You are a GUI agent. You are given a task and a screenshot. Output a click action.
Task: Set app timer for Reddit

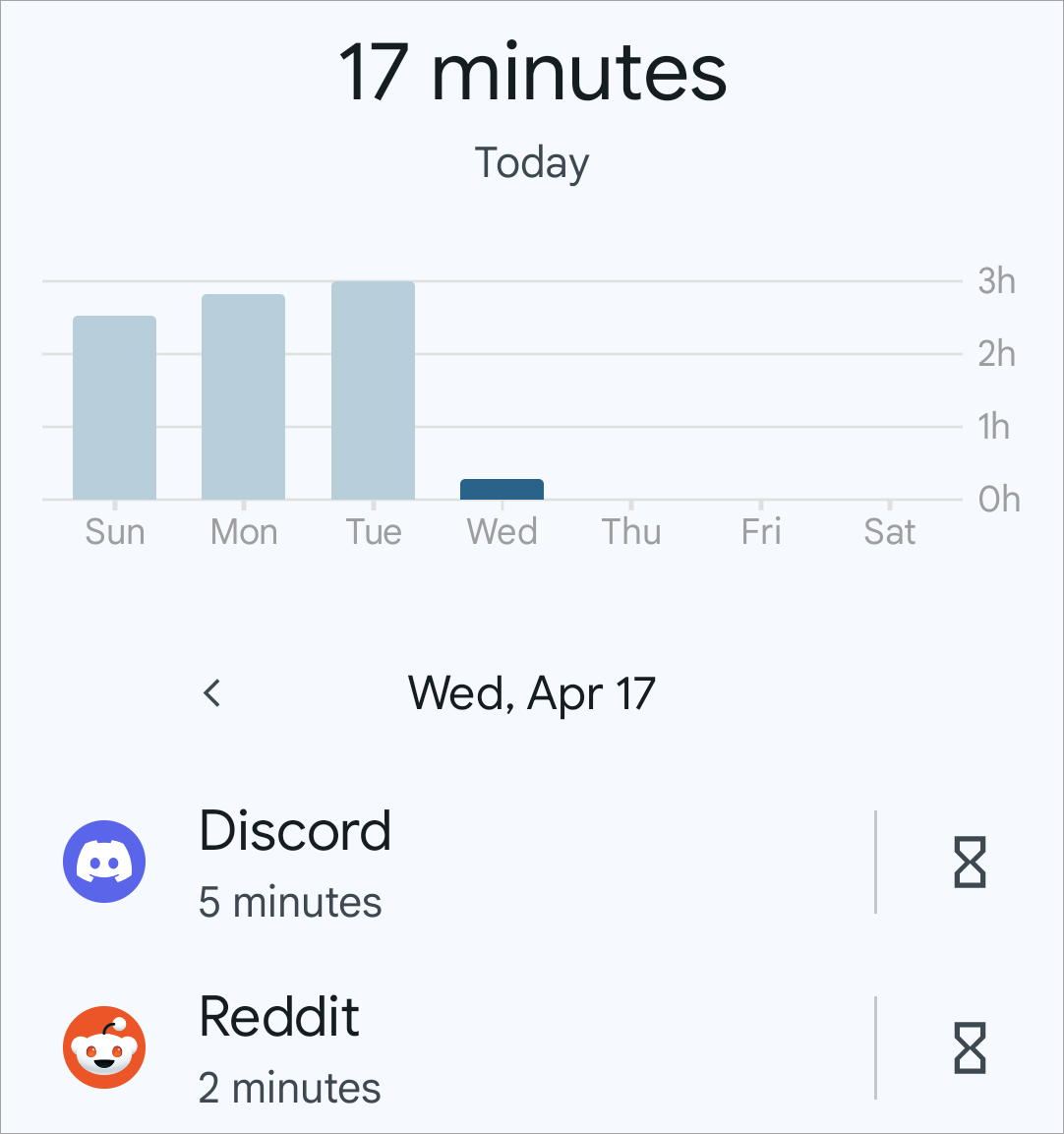[x=970, y=1047]
